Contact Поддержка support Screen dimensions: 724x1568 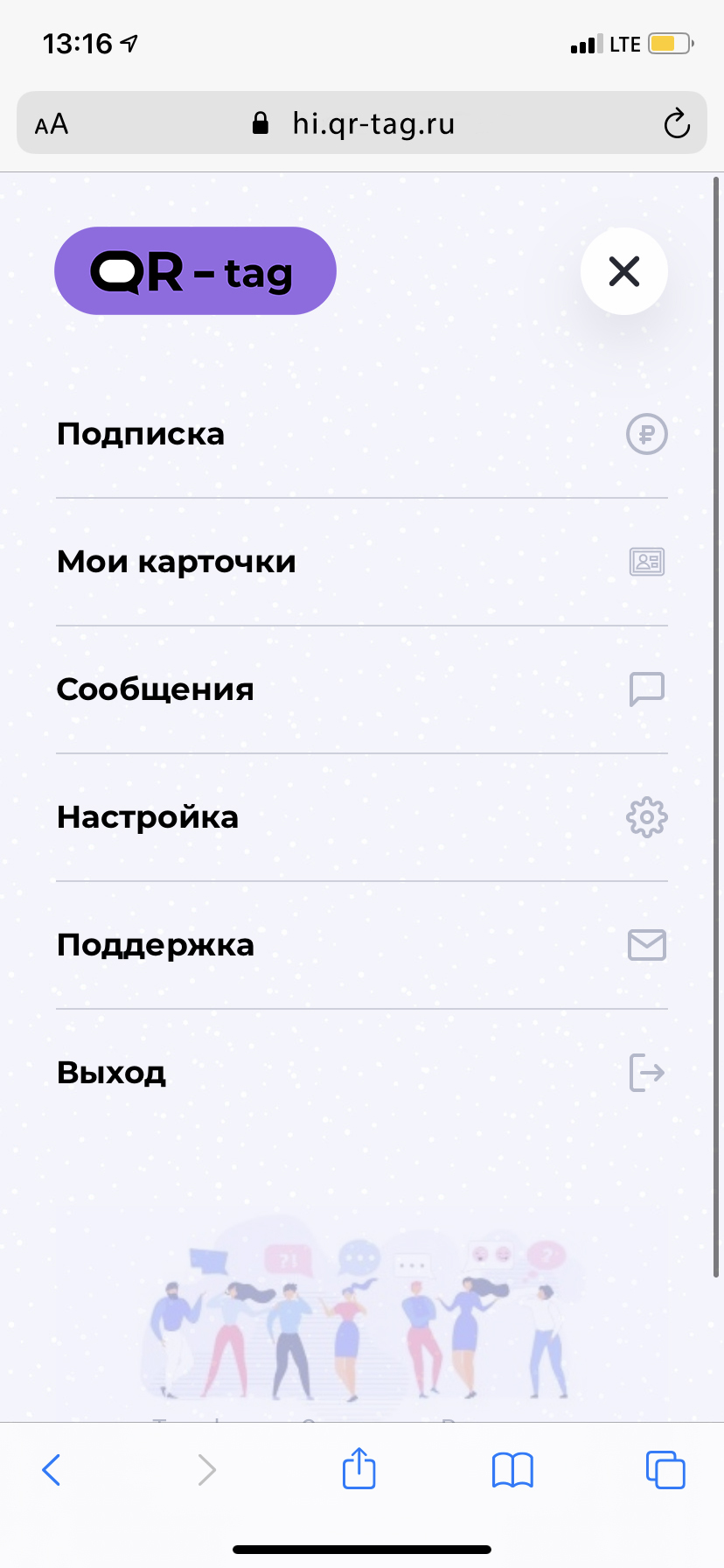[x=156, y=945]
